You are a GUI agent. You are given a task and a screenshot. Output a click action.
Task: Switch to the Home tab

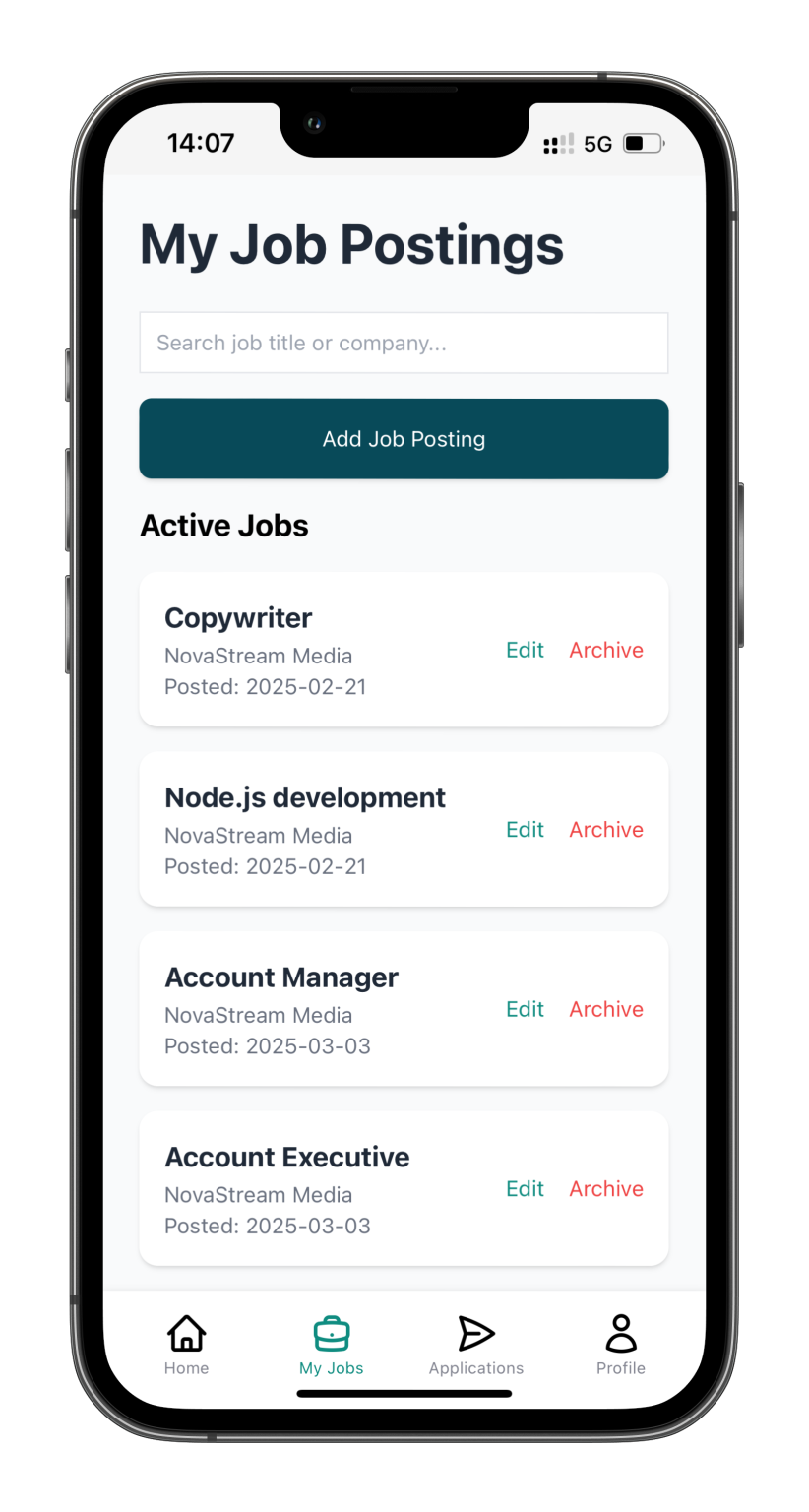pos(186,1346)
